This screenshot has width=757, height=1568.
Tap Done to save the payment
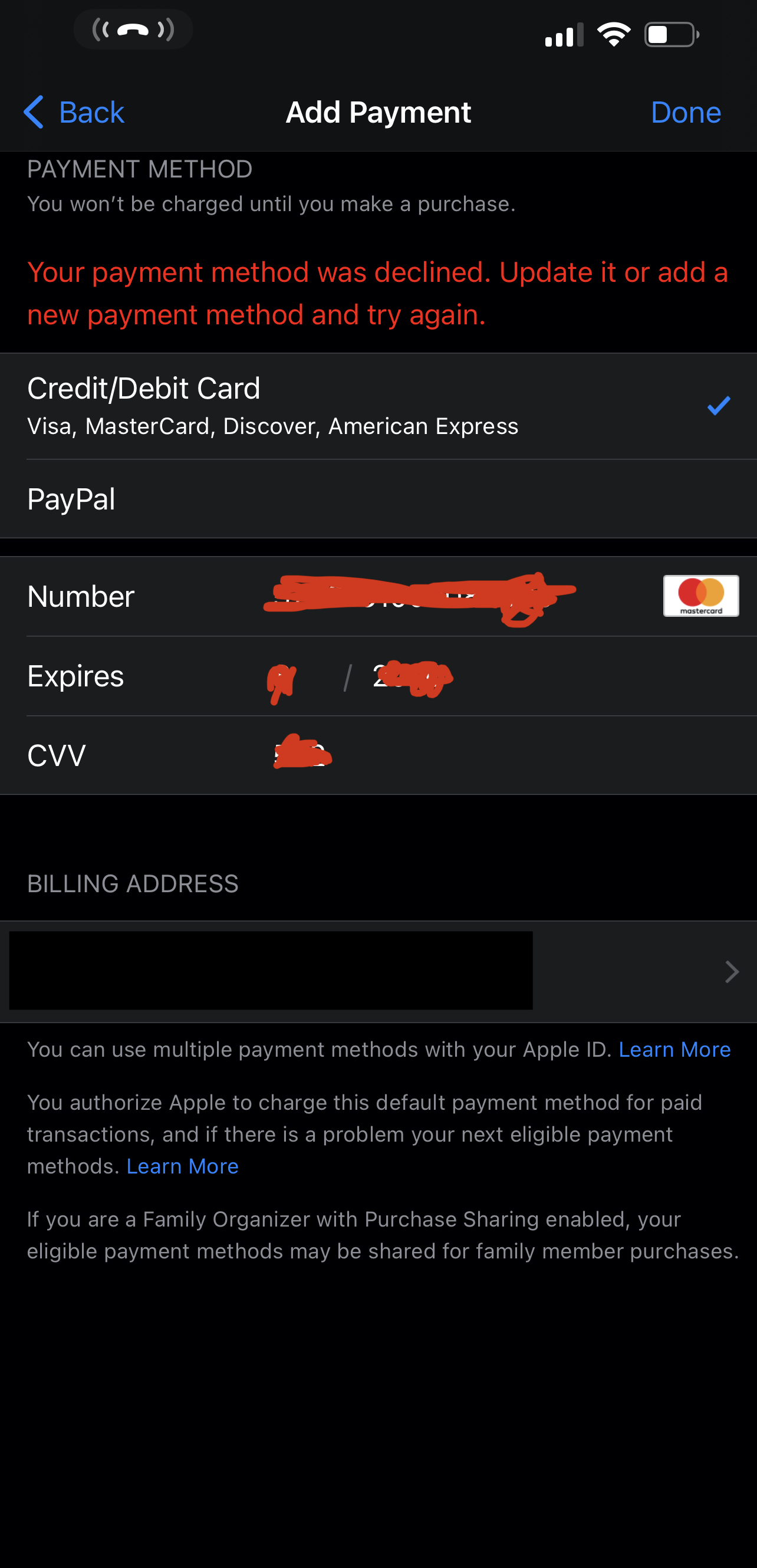click(685, 113)
